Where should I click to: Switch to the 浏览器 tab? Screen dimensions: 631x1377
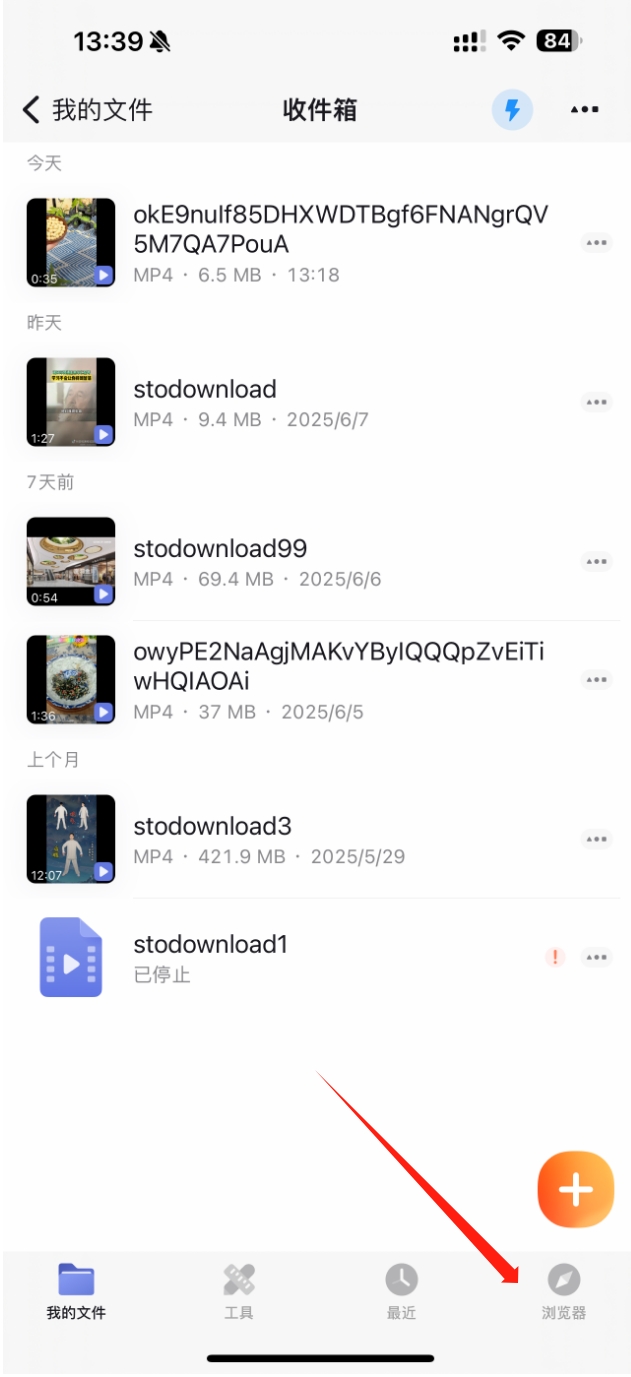click(x=563, y=1290)
